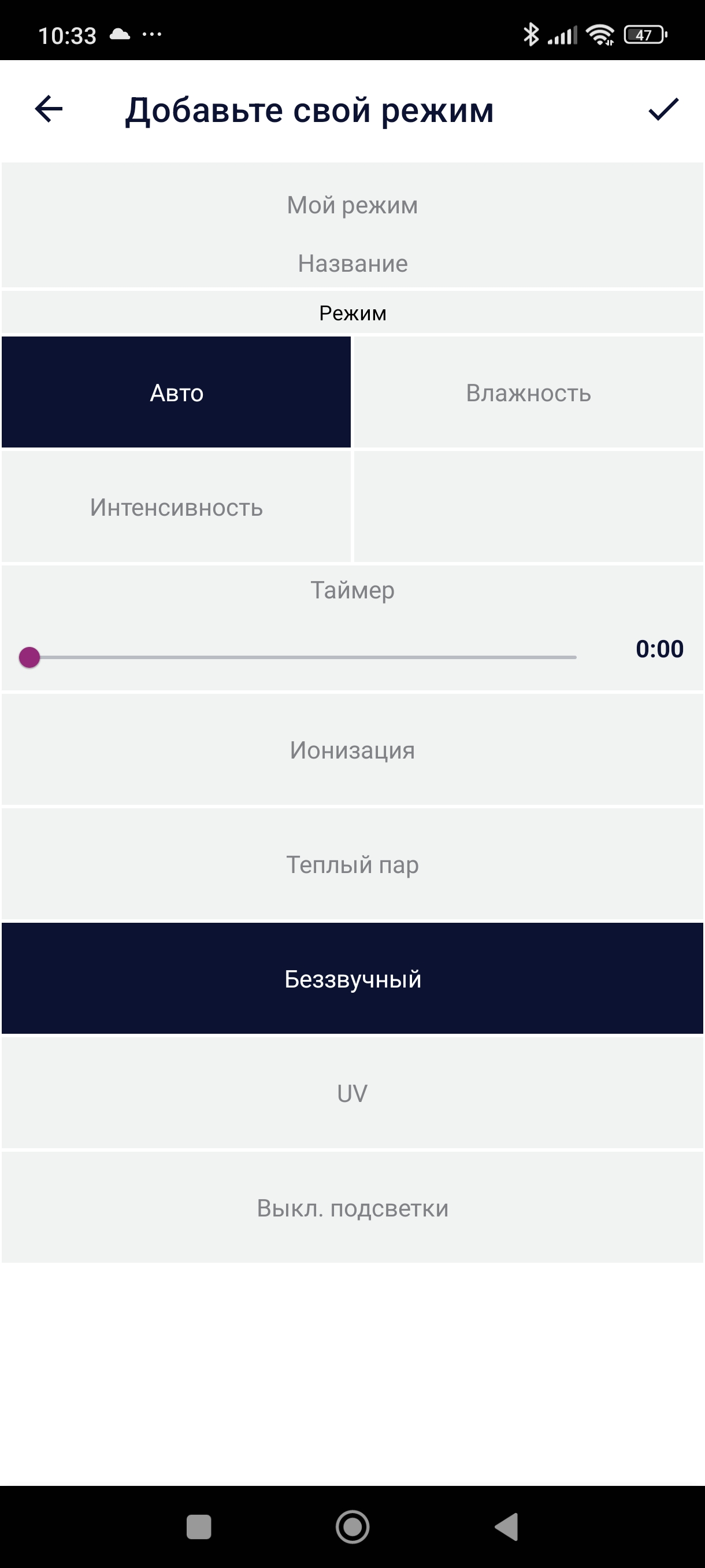Open recent apps from the navigation bar

coord(199,1526)
